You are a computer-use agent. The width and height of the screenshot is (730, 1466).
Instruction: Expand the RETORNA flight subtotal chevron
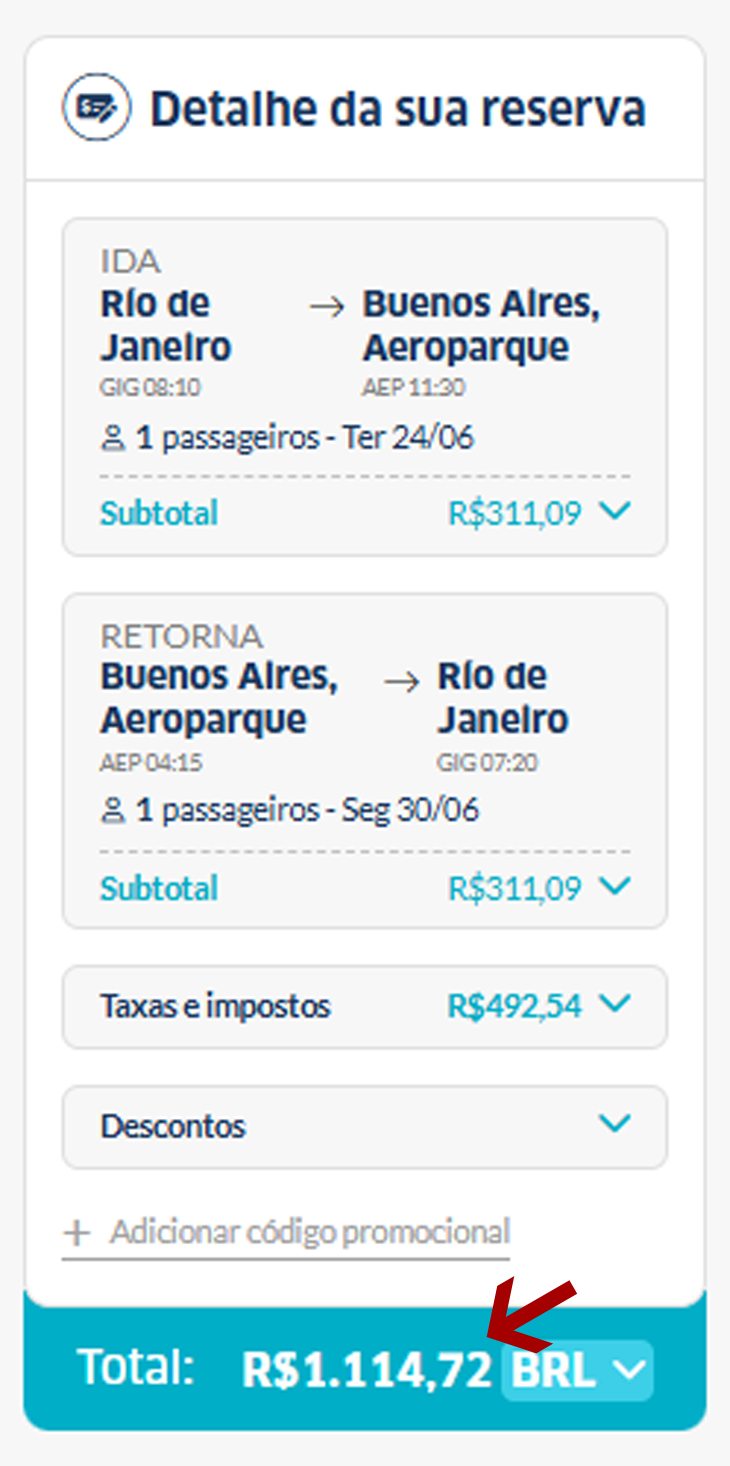(615, 886)
